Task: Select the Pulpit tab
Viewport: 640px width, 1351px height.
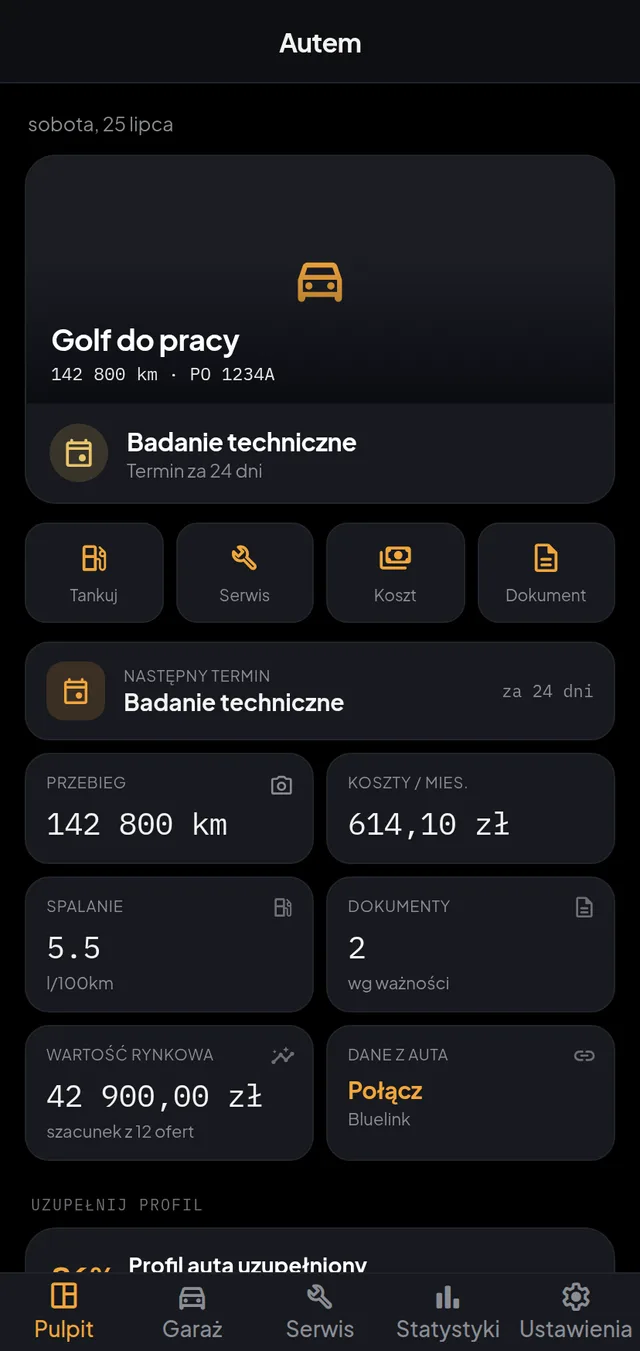Action: point(64,1312)
